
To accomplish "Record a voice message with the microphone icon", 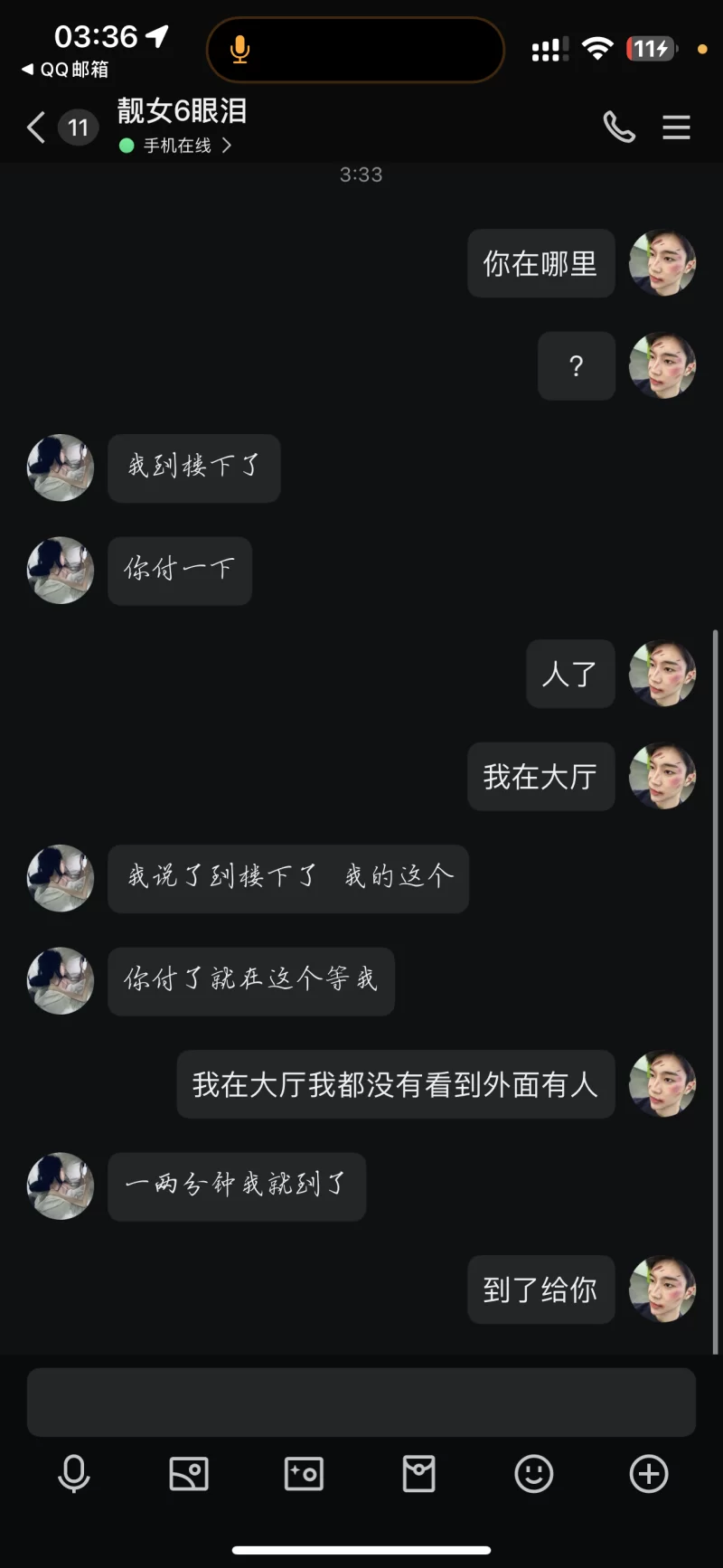I will click(74, 1474).
